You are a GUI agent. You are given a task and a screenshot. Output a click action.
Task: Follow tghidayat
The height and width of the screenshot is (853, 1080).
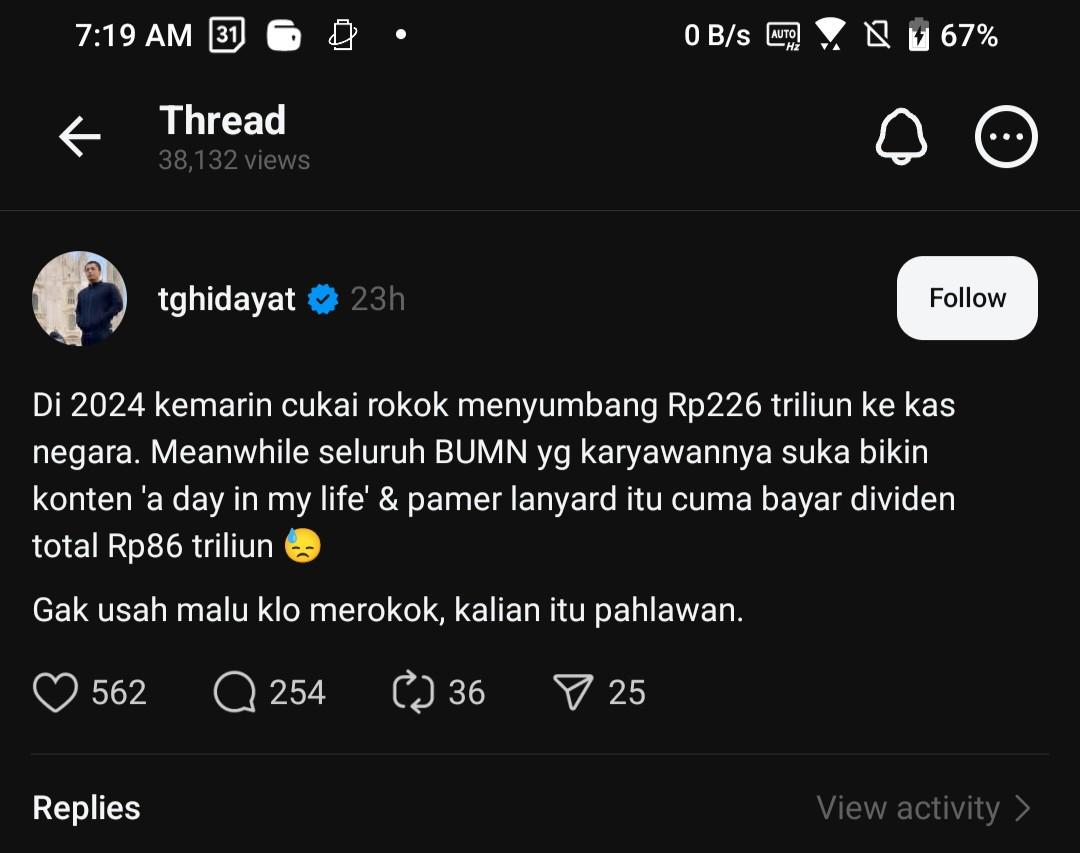pyautogui.click(x=966, y=298)
